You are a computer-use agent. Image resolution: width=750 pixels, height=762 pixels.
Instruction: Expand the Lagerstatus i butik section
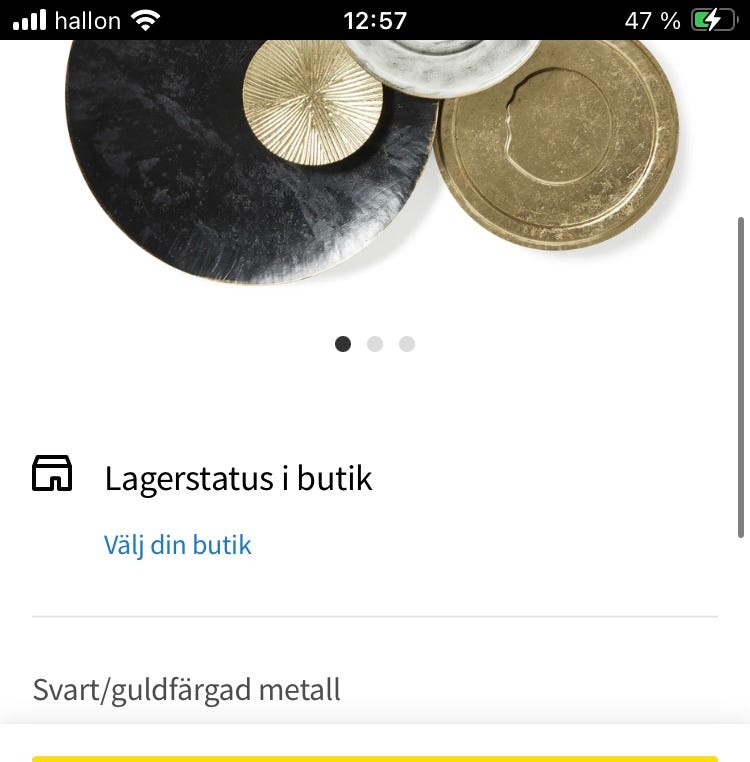click(239, 478)
